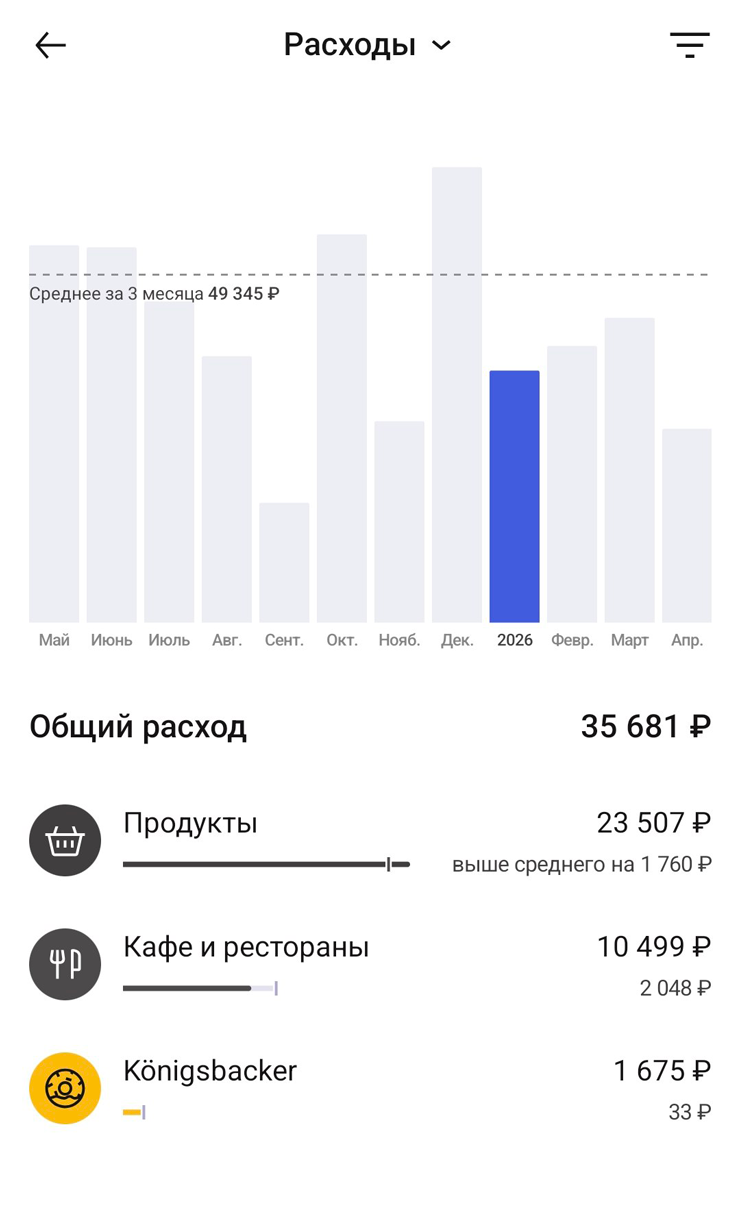740x1213 pixels.
Task: Select the Февр. bar in the chart
Action: tap(572, 484)
